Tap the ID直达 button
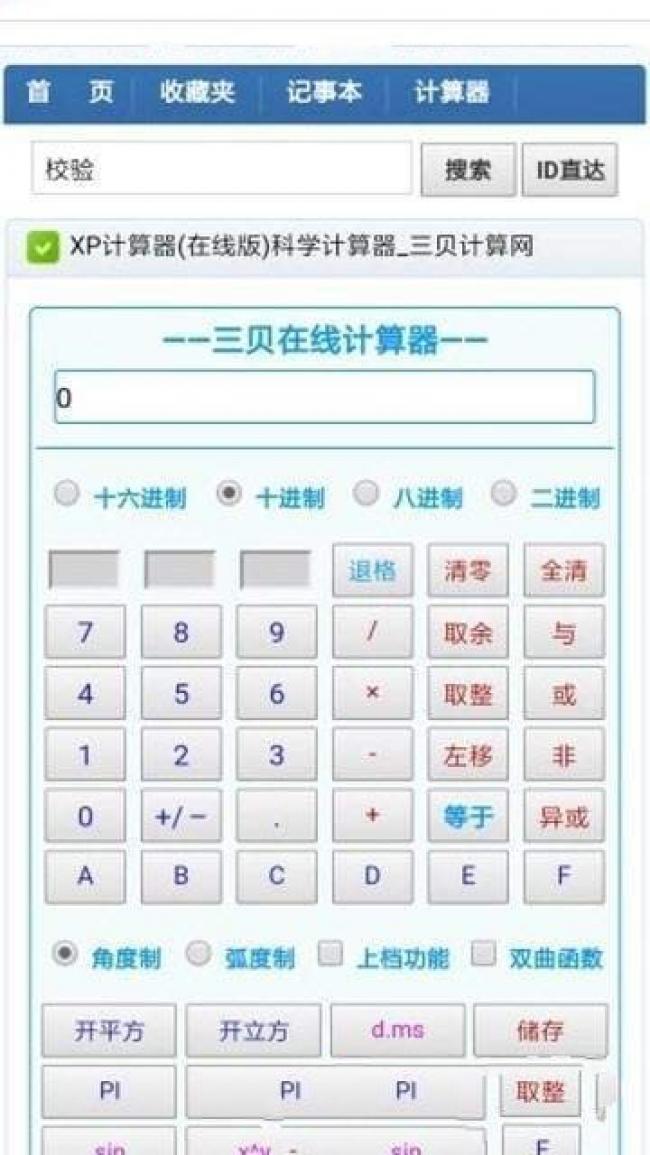This screenshot has width=650, height=1155. (x=570, y=169)
